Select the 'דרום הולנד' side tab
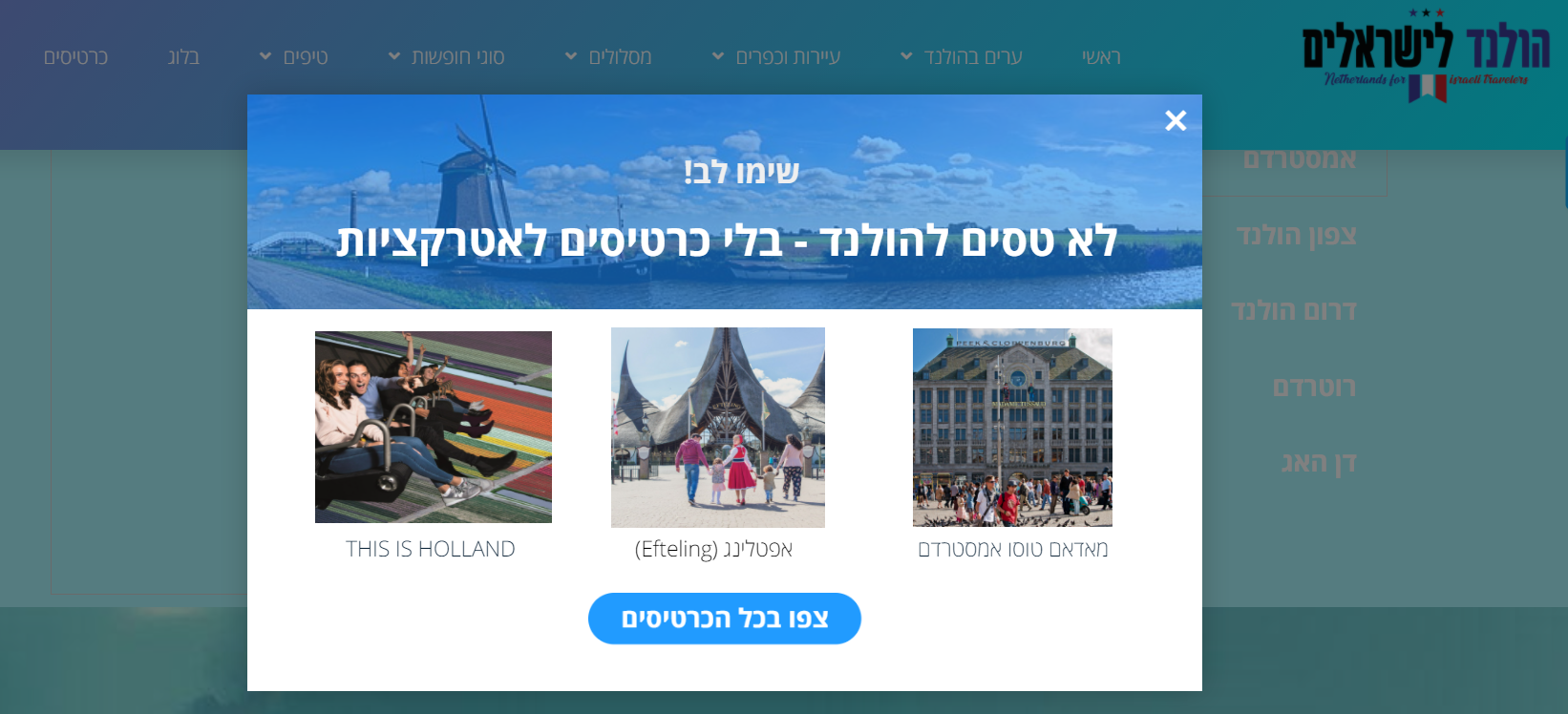The image size is (1568, 714). click(1294, 311)
